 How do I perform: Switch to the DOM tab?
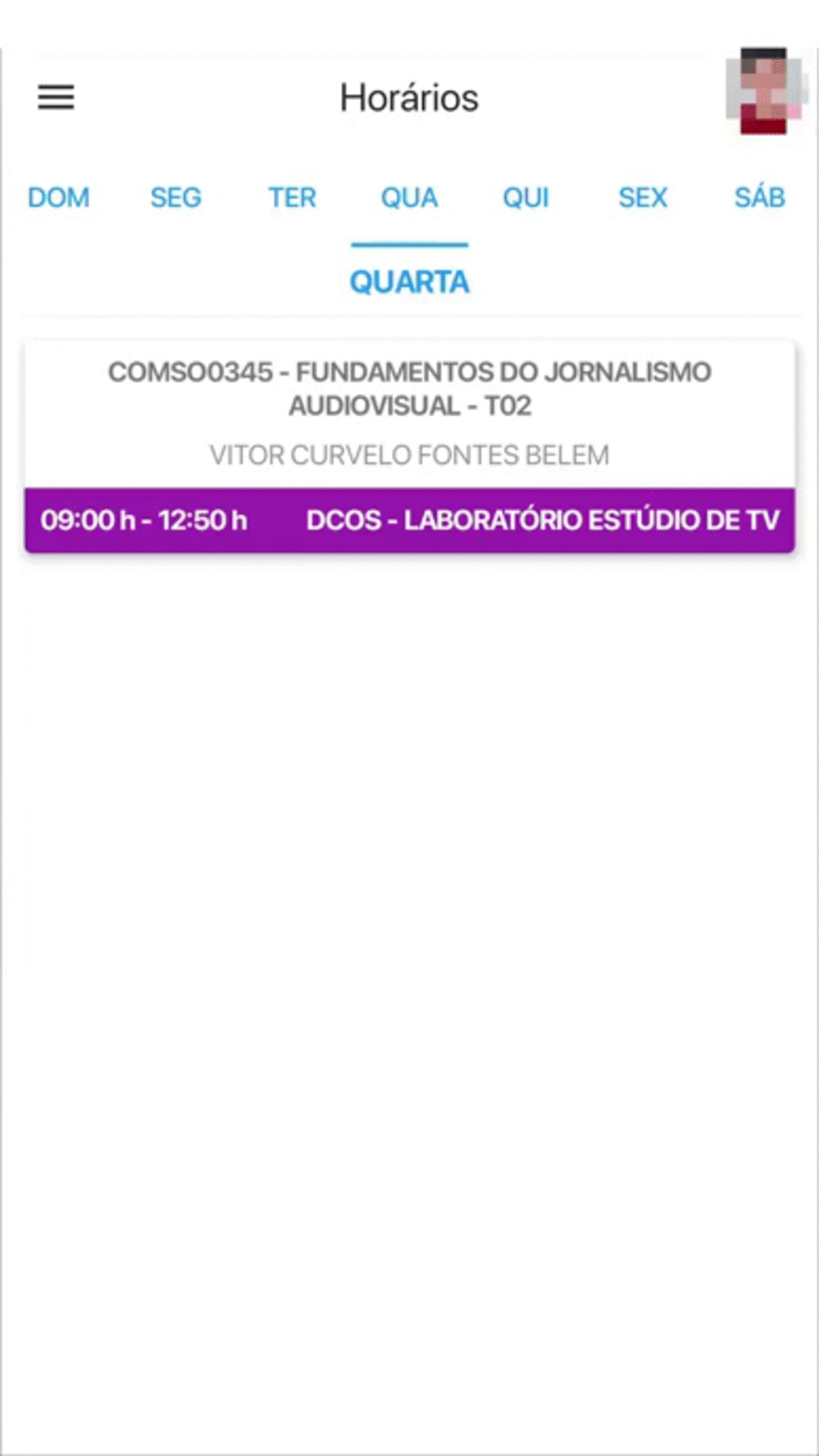coord(58,198)
